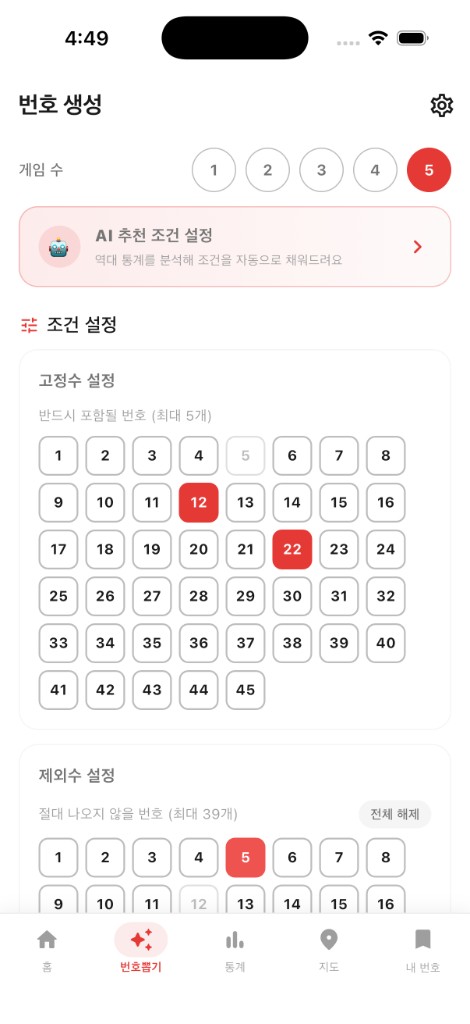This screenshot has width=470, height=1024.
Task: Unselect fixed number 22
Action: pyautogui.click(x=292, y=550)
